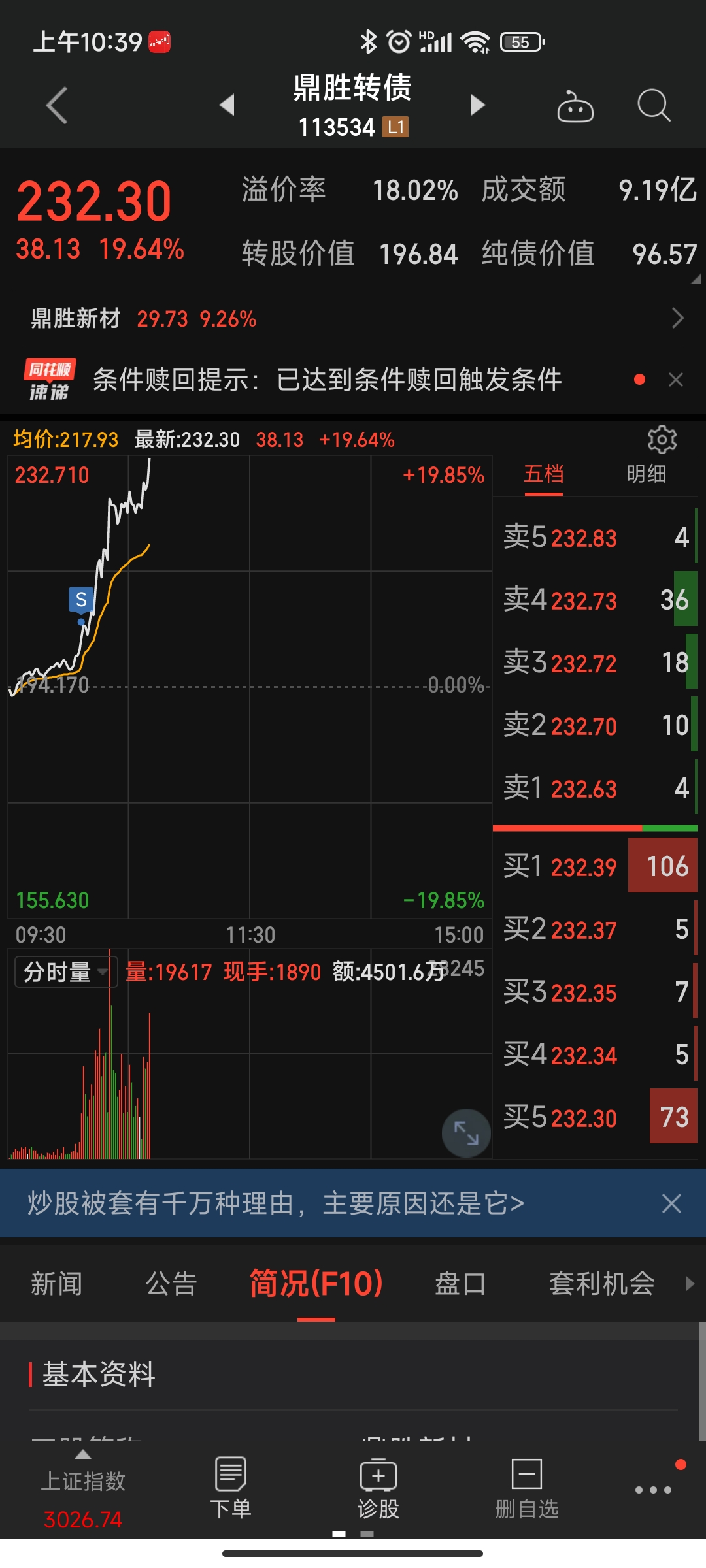This screenshot has height=1568, width=706.
Task: Open the 盘口 tab
Action: pyautogui.click(x=460, y=1284)
